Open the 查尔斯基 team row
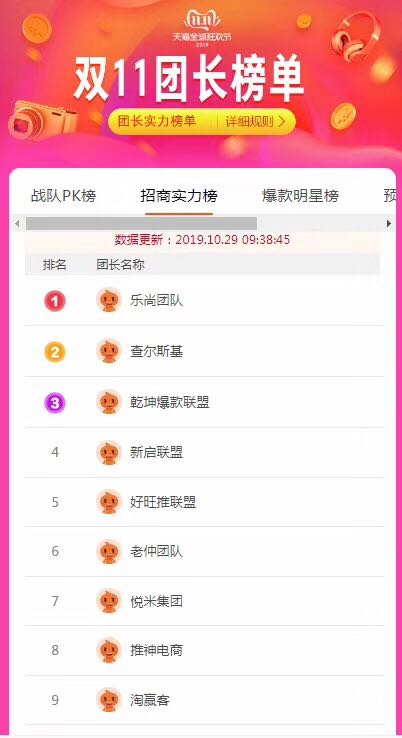 click(x=204, y=351)
